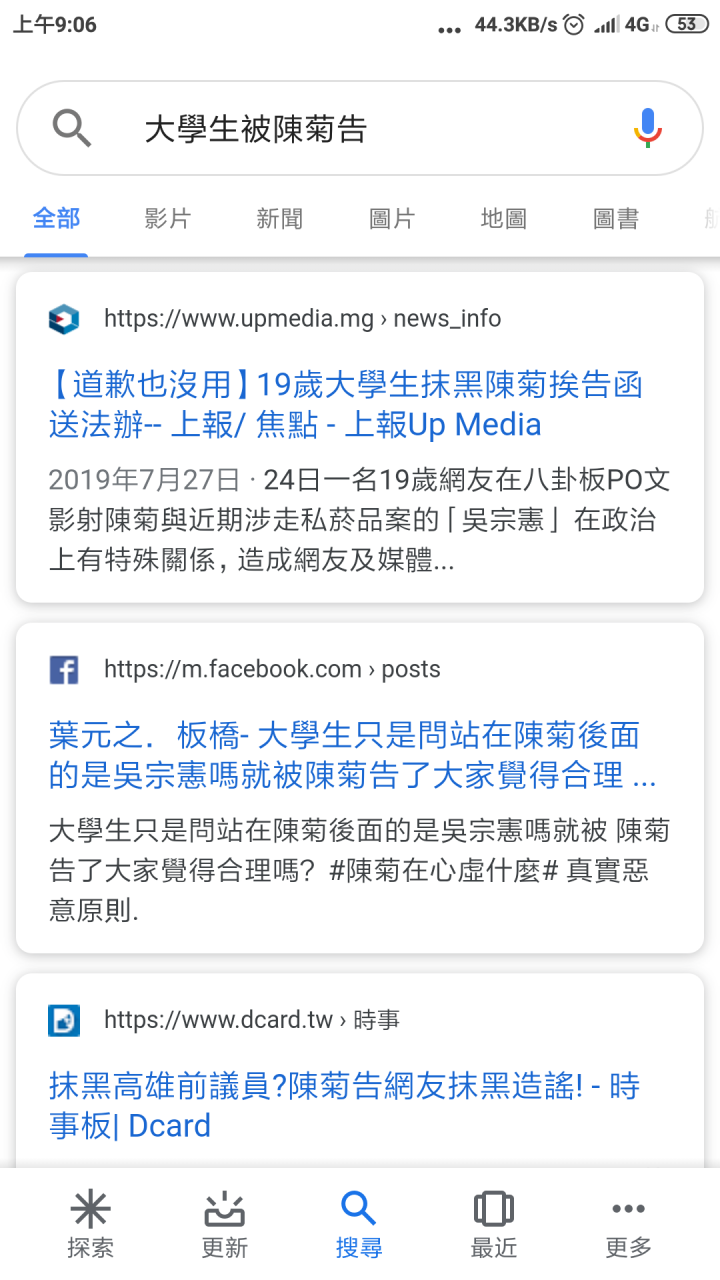The width and height of the screenshot is (720, 1280).
Task: Show 最近 pages
Action: (x=494, y=1225)
